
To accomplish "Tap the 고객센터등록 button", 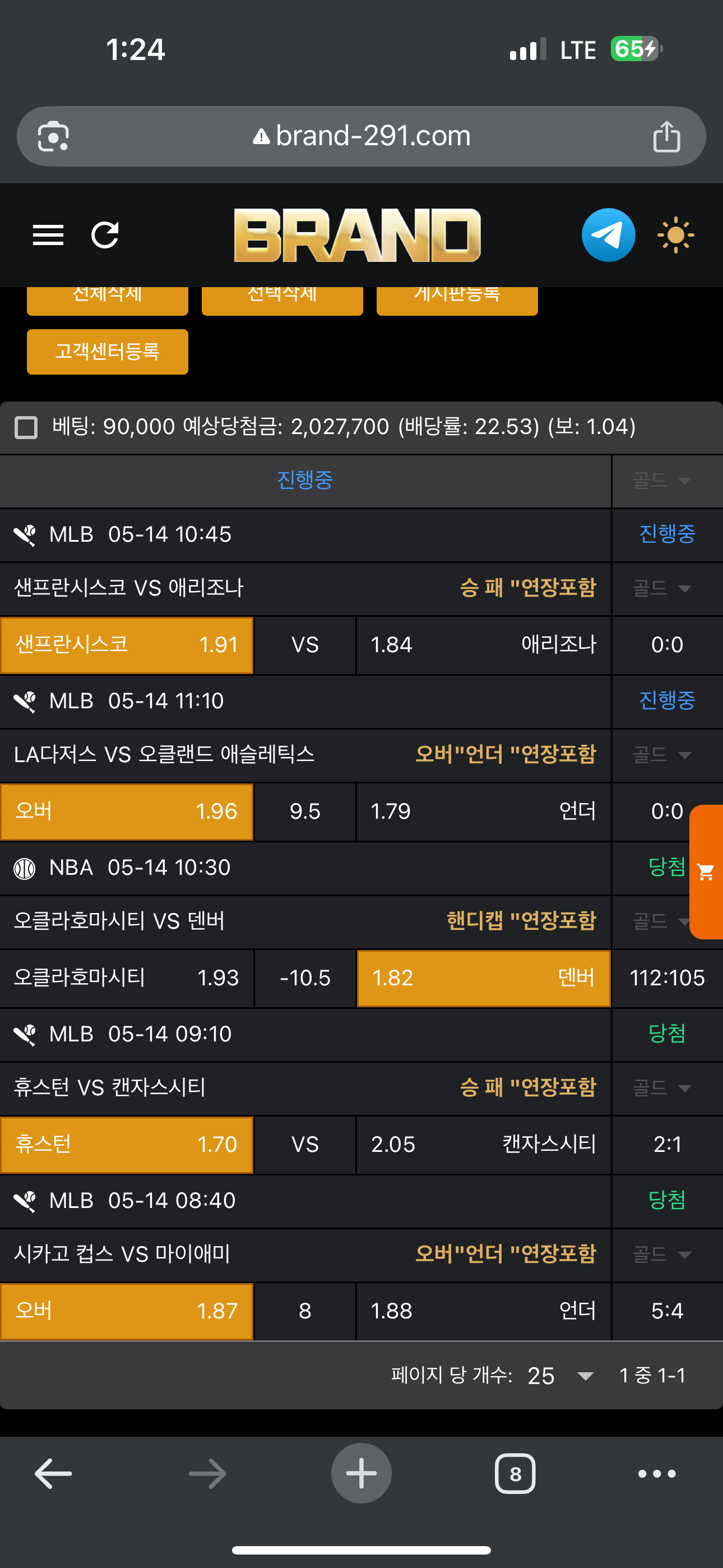I will click(x=107, y=352).
